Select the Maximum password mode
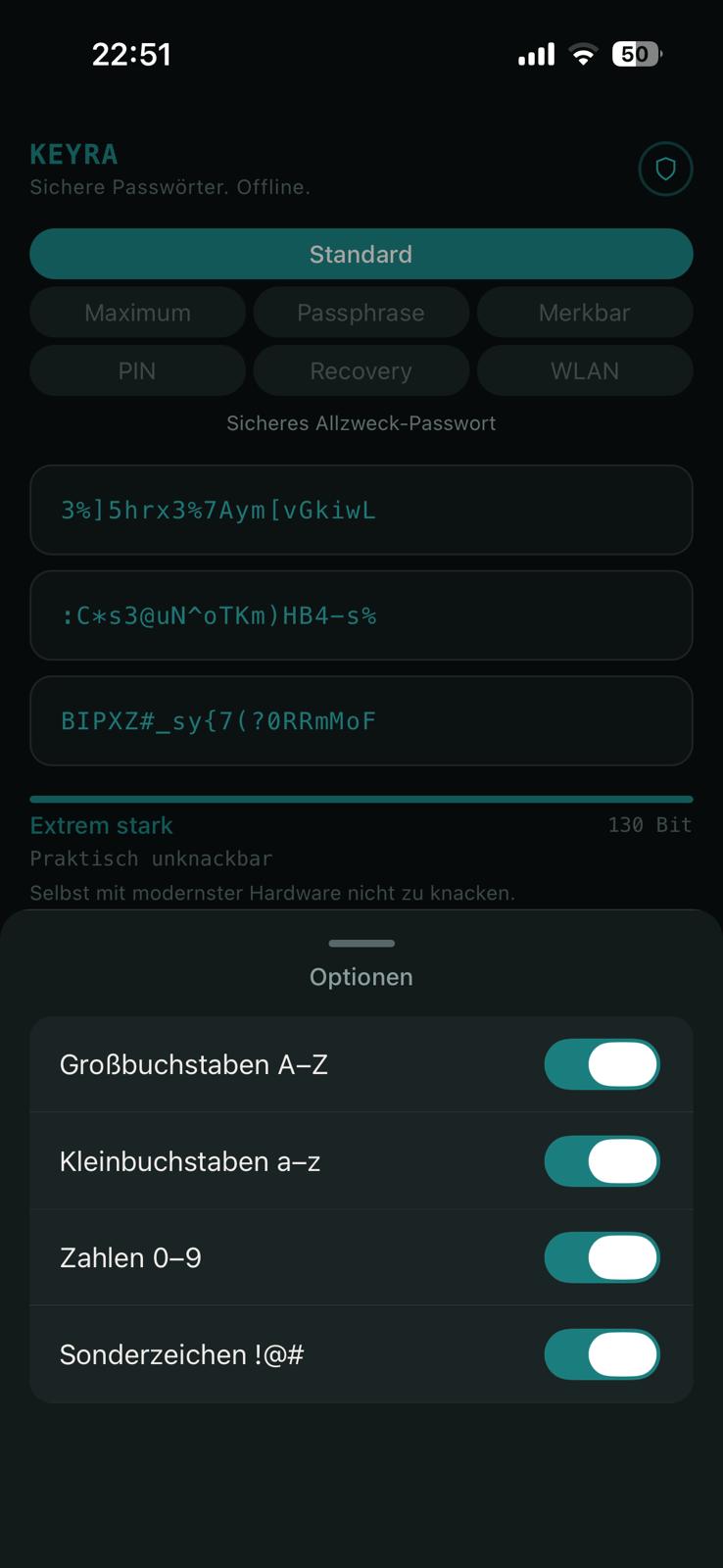Viewport: 723px width, 1568px height. pyautogui.click(x=137, y=312)
